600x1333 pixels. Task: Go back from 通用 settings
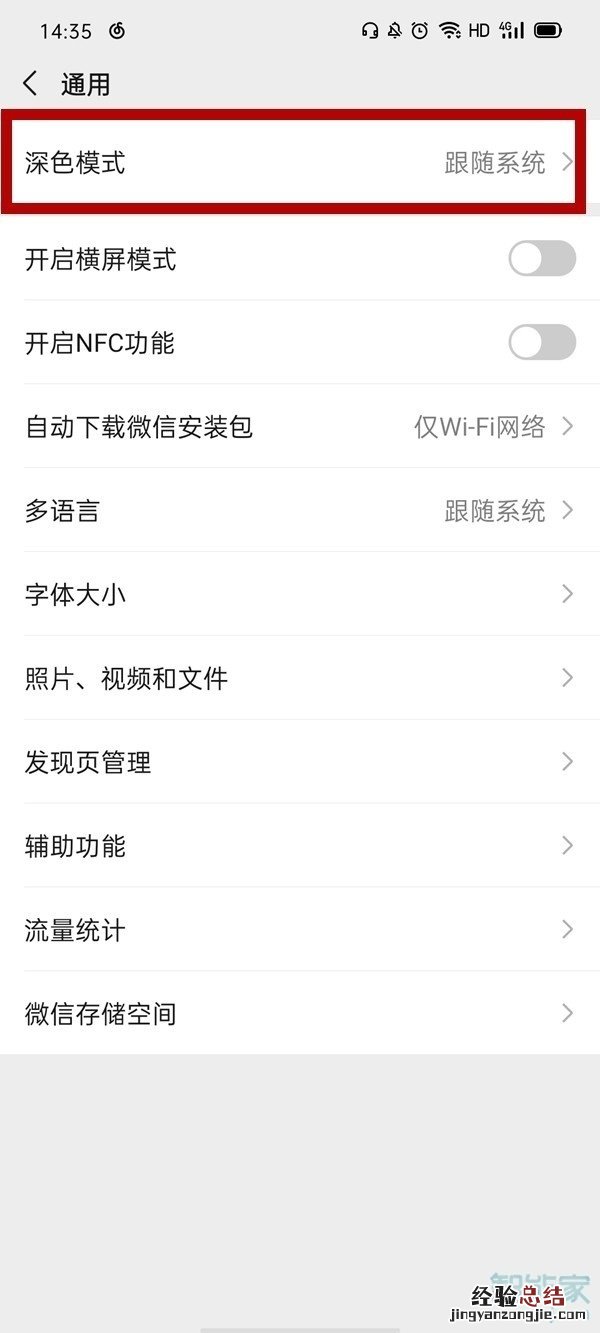[x=31, y=84]
